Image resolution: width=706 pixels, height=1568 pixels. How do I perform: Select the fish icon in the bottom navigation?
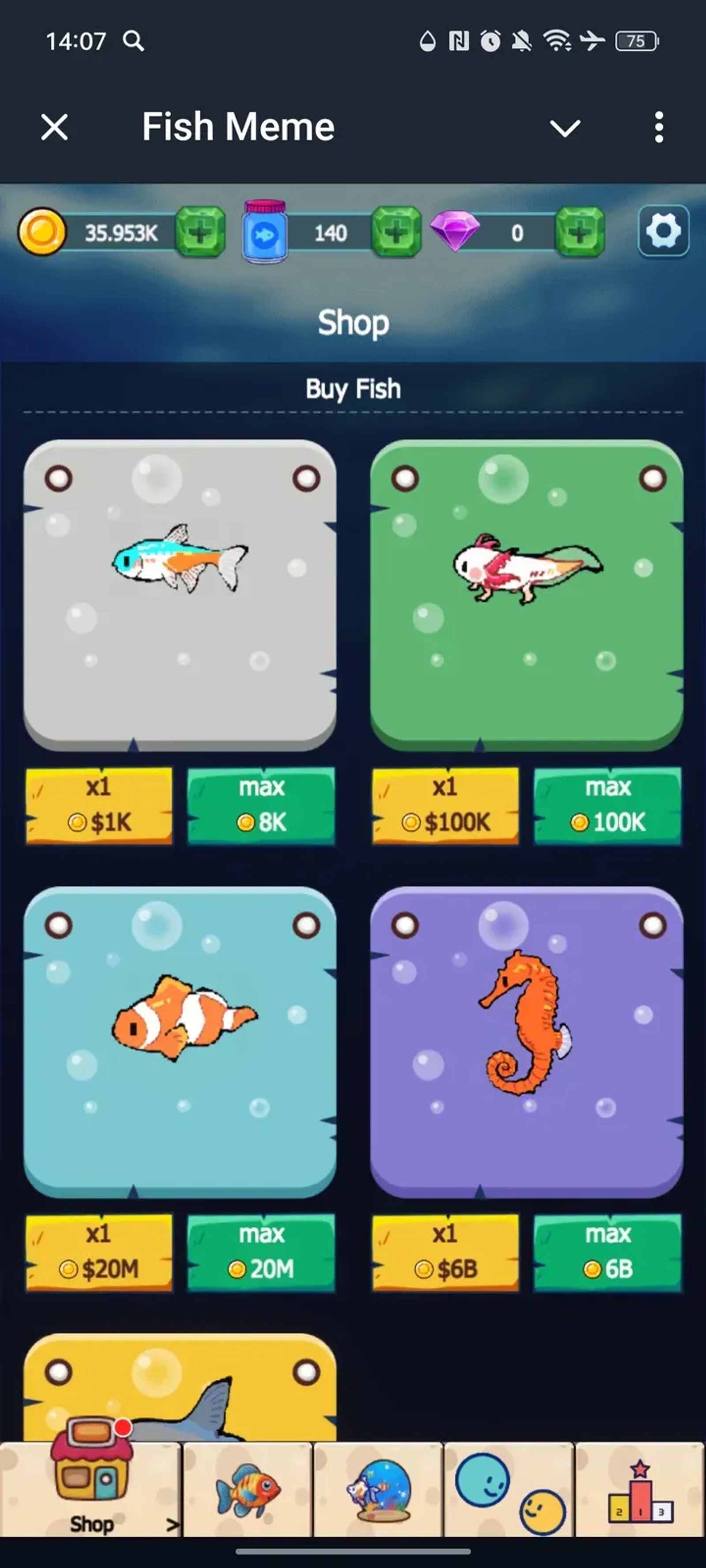coord(247,1491)
